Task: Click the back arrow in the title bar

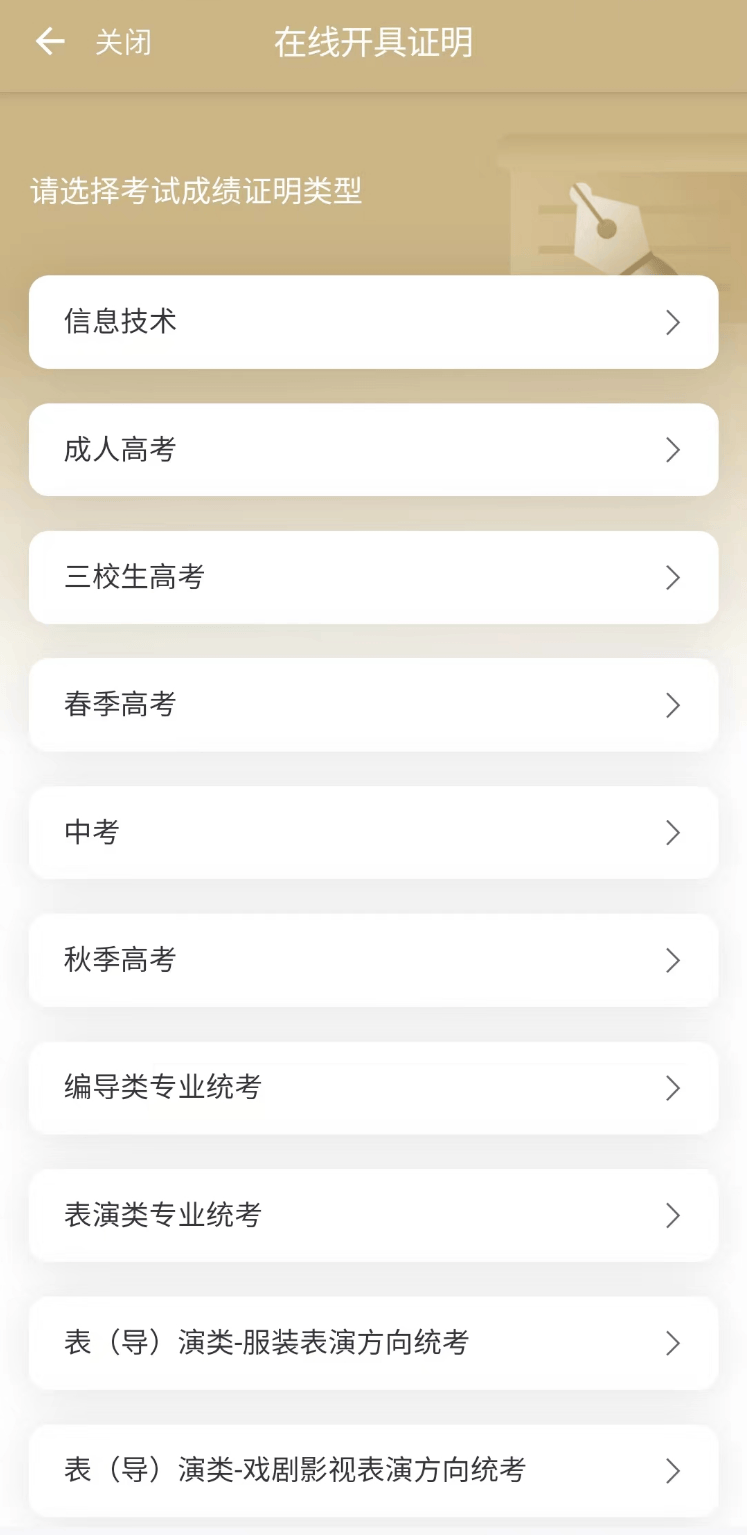Action: point(50,42)
